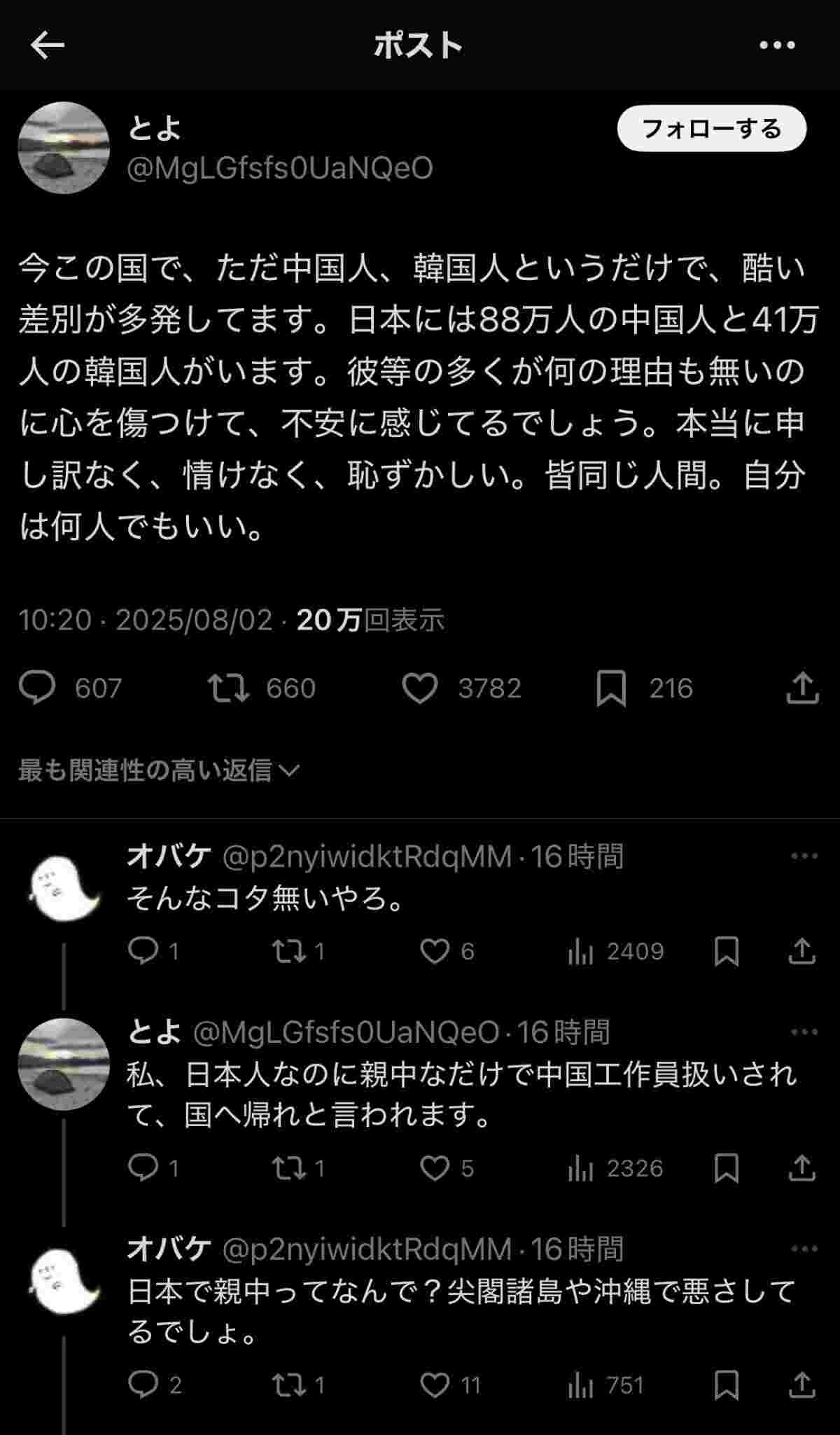Like とよ's reply about 中国工作員扱い

pyautogui.click(x=435, y=1168)
